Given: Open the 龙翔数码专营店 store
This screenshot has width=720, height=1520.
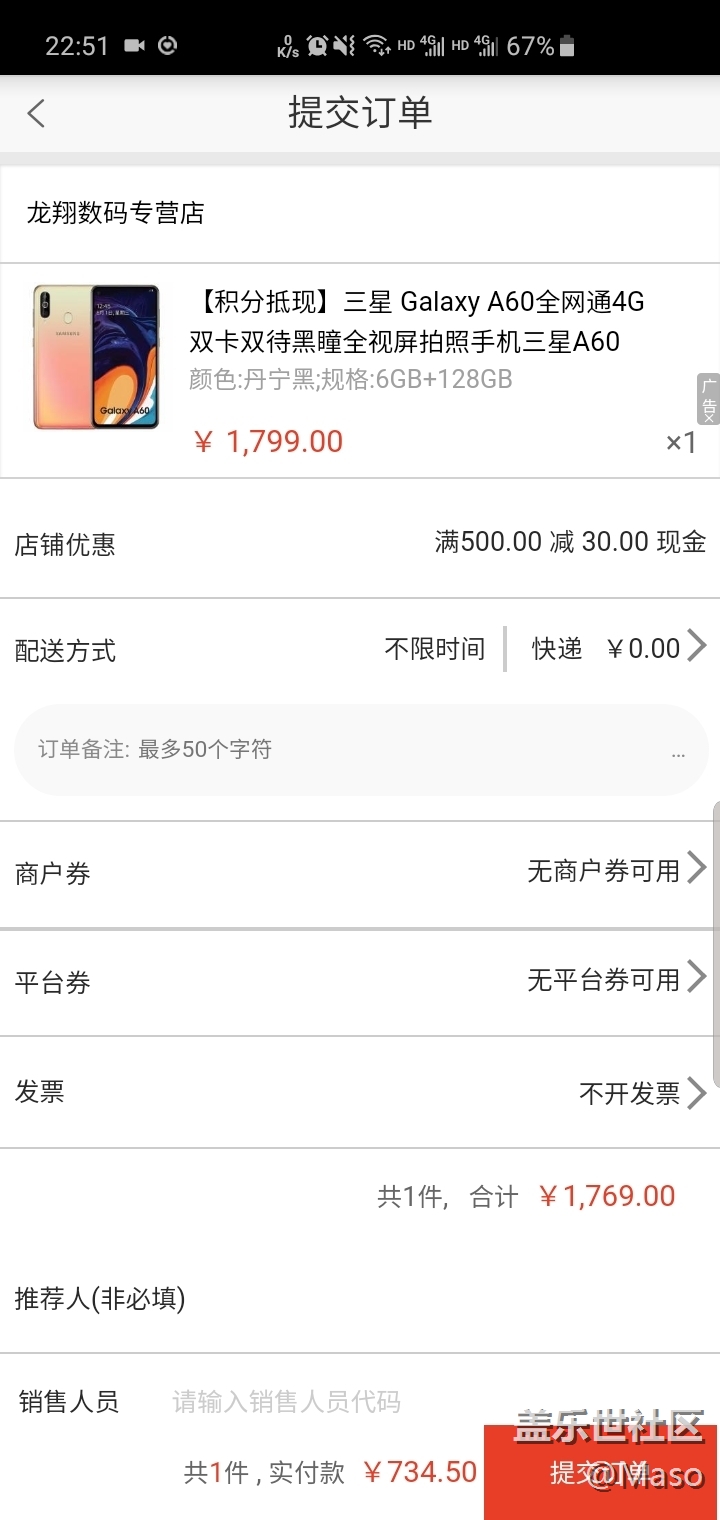Looking at the screenshot, I should (115, 213).
